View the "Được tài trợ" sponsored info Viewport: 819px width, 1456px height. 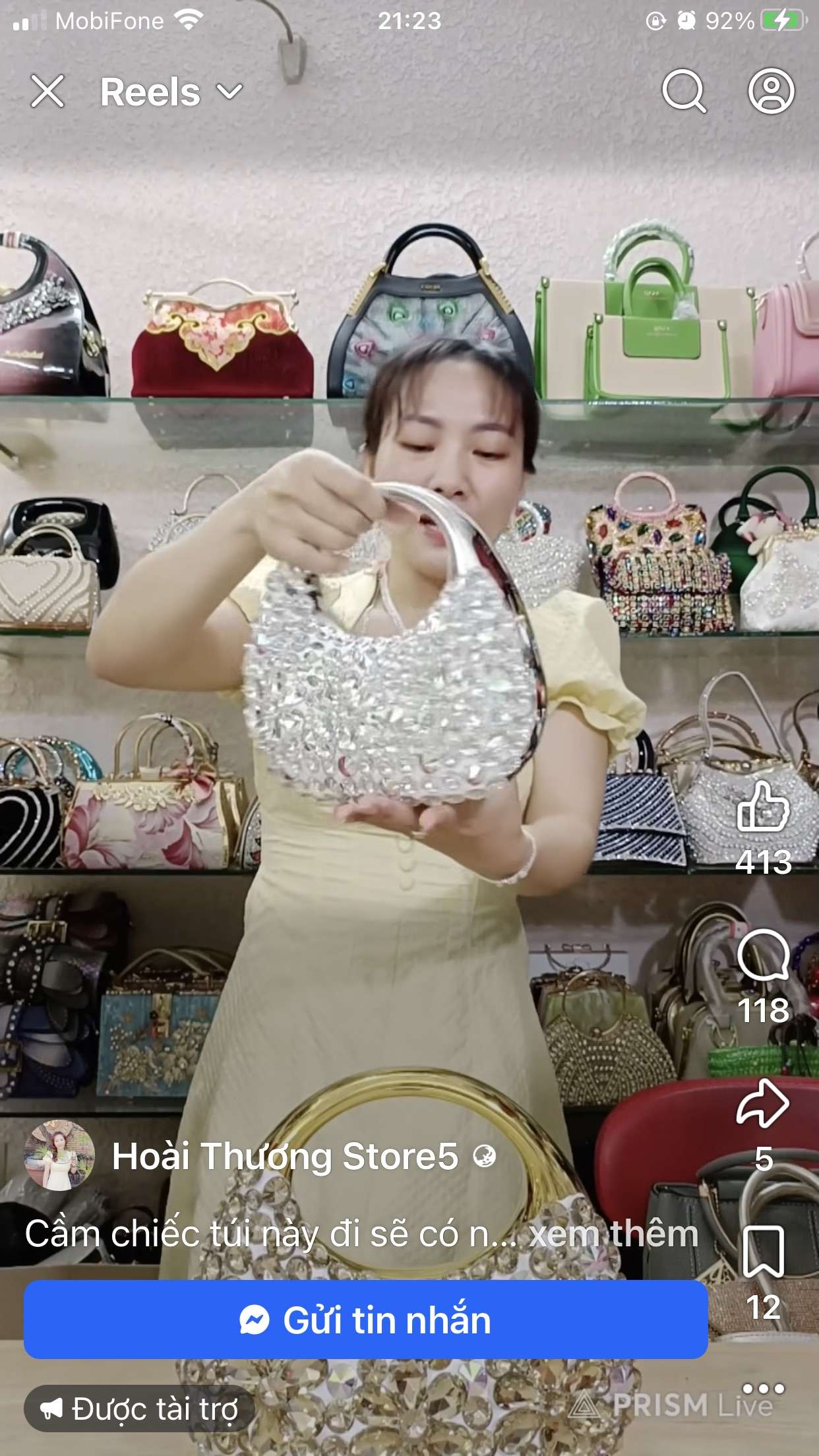(140, 1409)
